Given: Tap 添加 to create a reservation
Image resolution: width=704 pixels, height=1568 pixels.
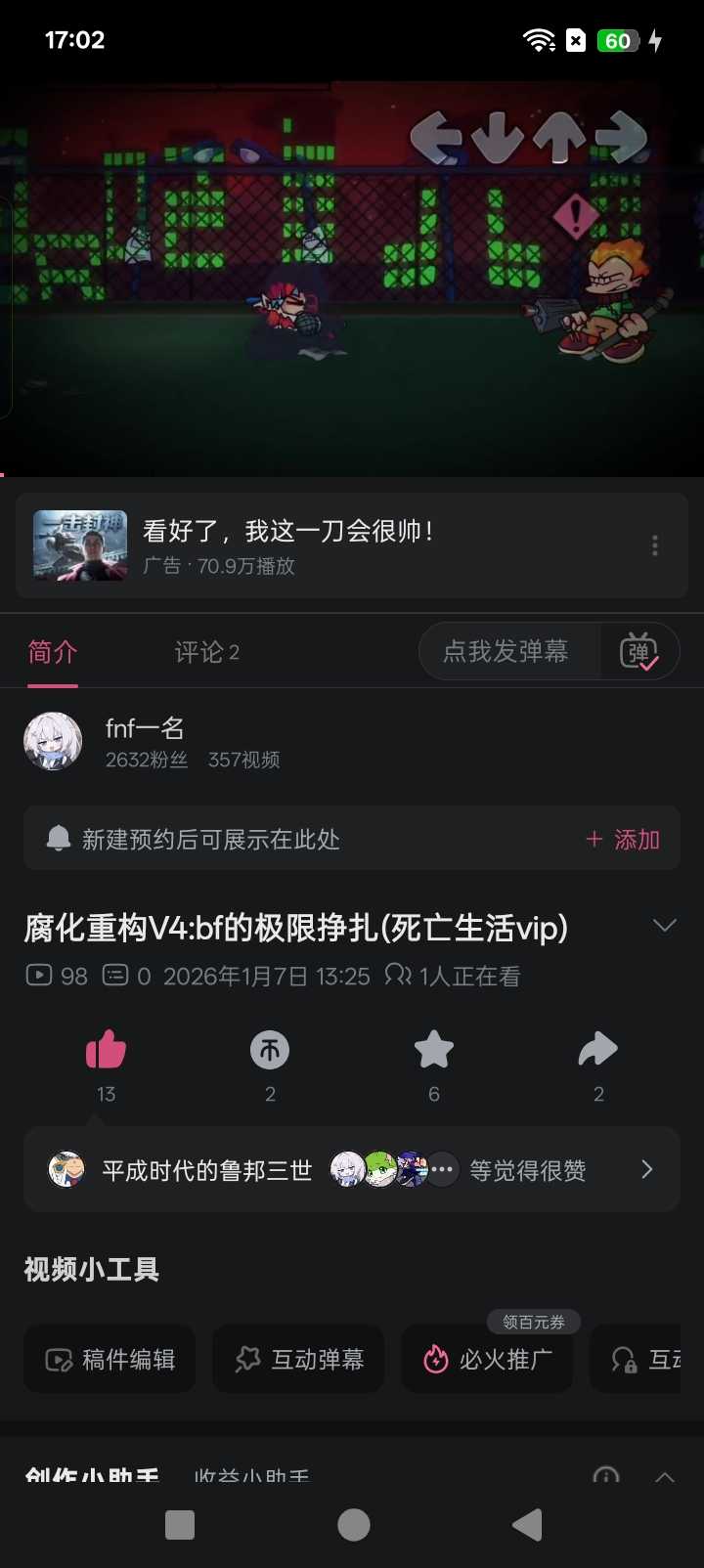Looking at the screenshot, I should click(x=623, y=839).
